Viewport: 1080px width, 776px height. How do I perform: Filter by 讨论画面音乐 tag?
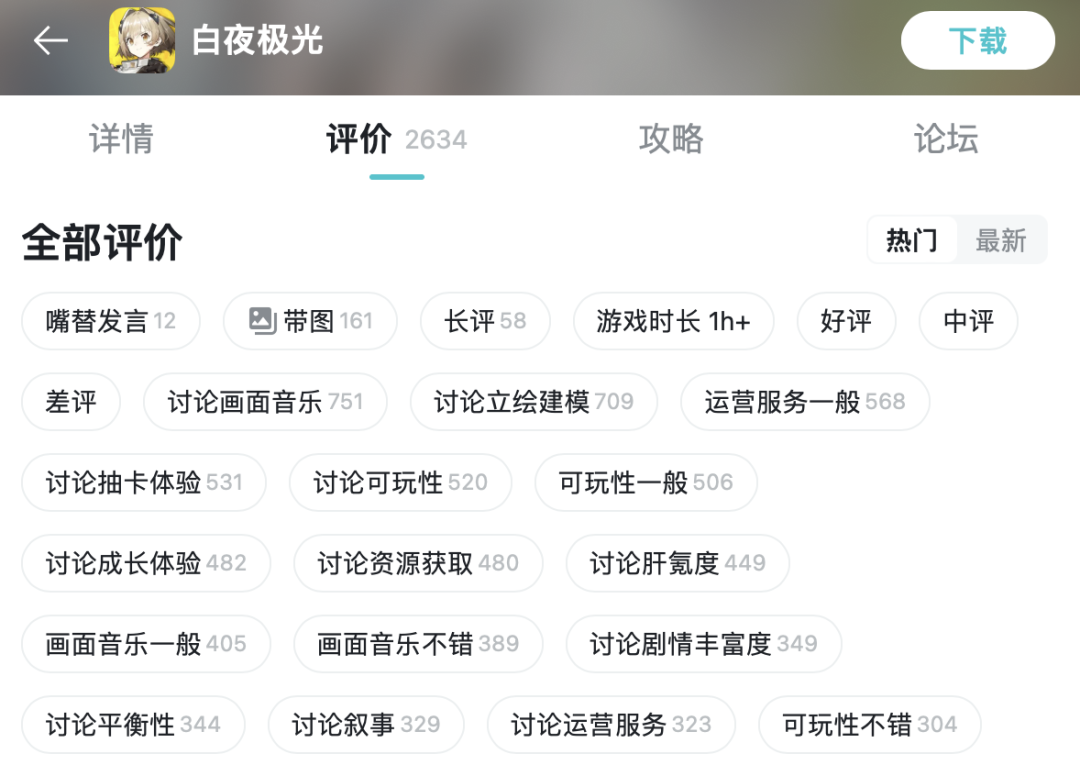[x=265, y=402]
